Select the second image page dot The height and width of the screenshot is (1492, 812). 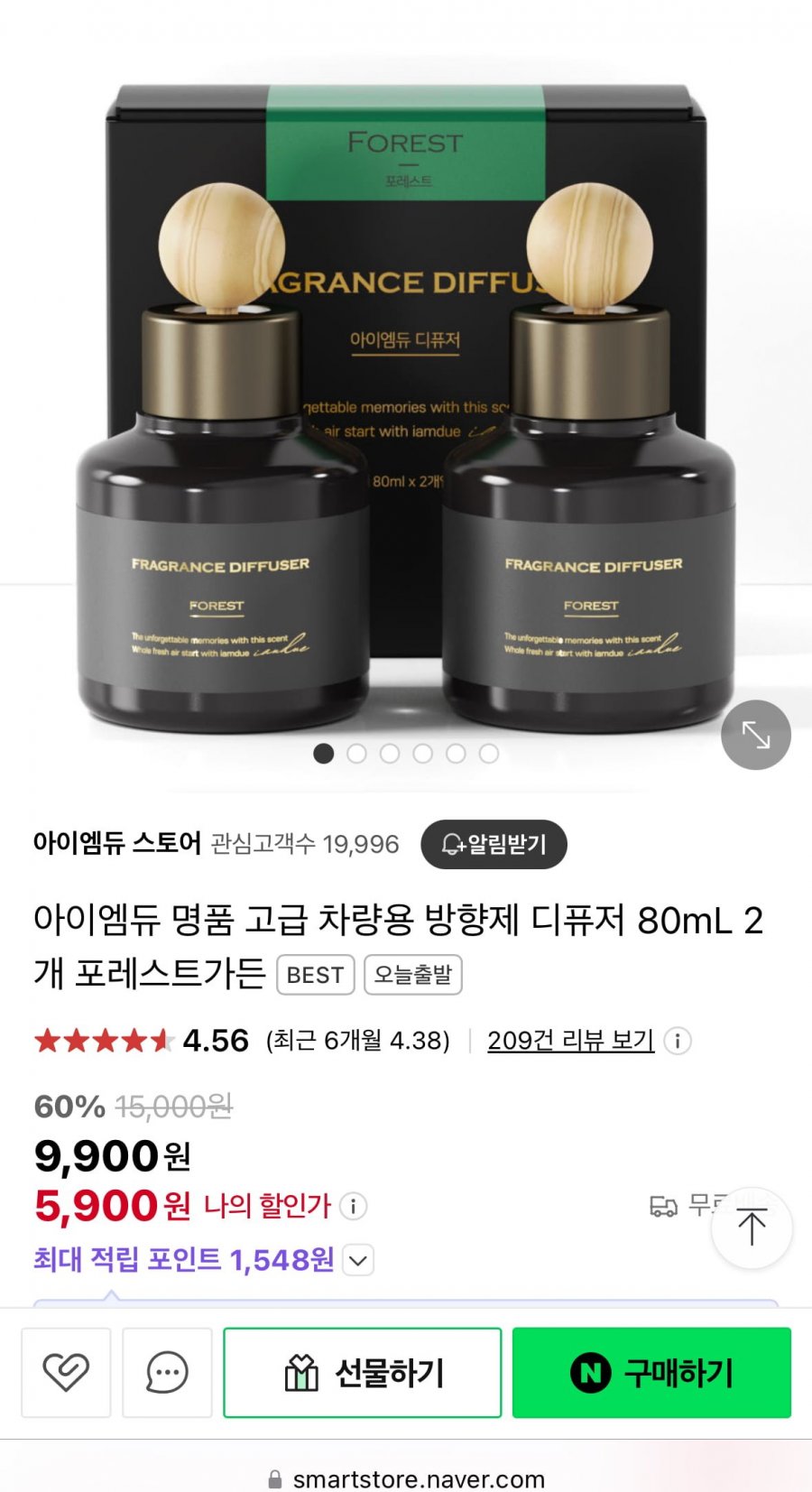click(x=356, y=754)
